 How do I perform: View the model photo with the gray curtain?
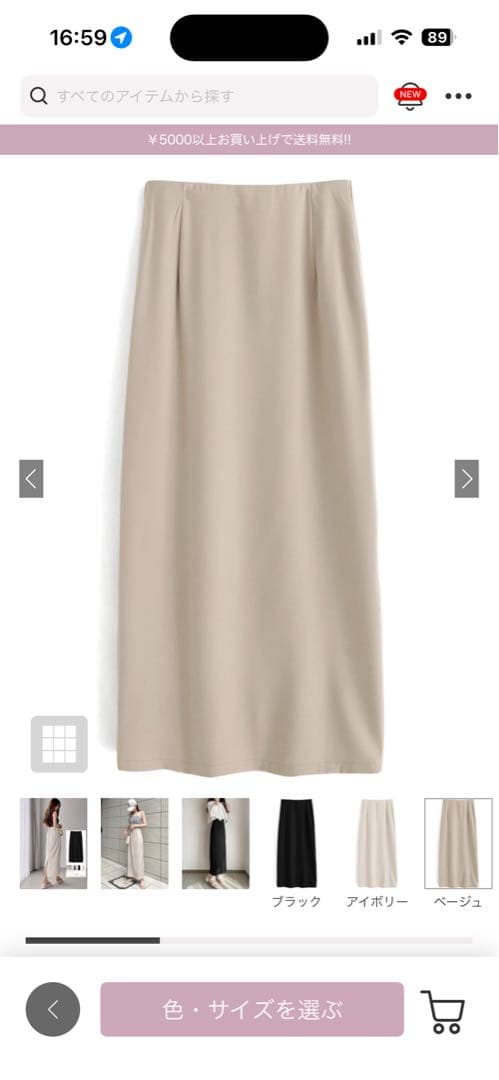coord(54,844)
